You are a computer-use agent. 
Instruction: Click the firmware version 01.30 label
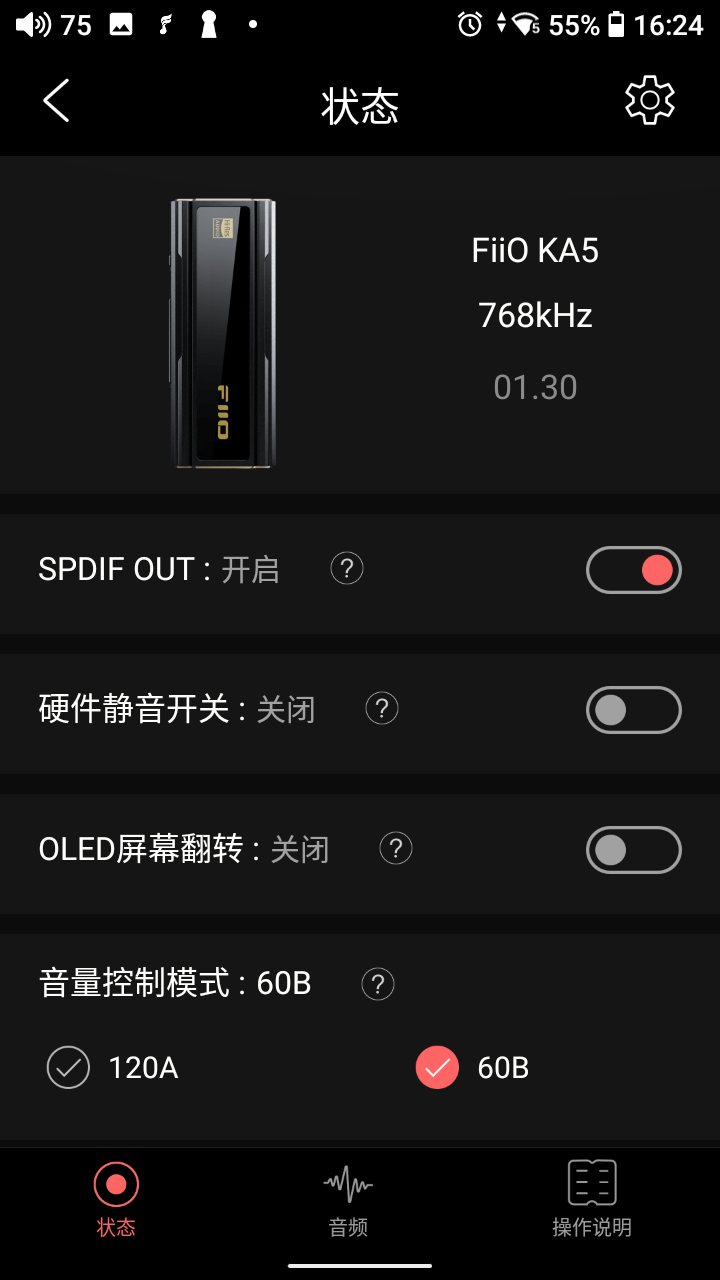536,387
